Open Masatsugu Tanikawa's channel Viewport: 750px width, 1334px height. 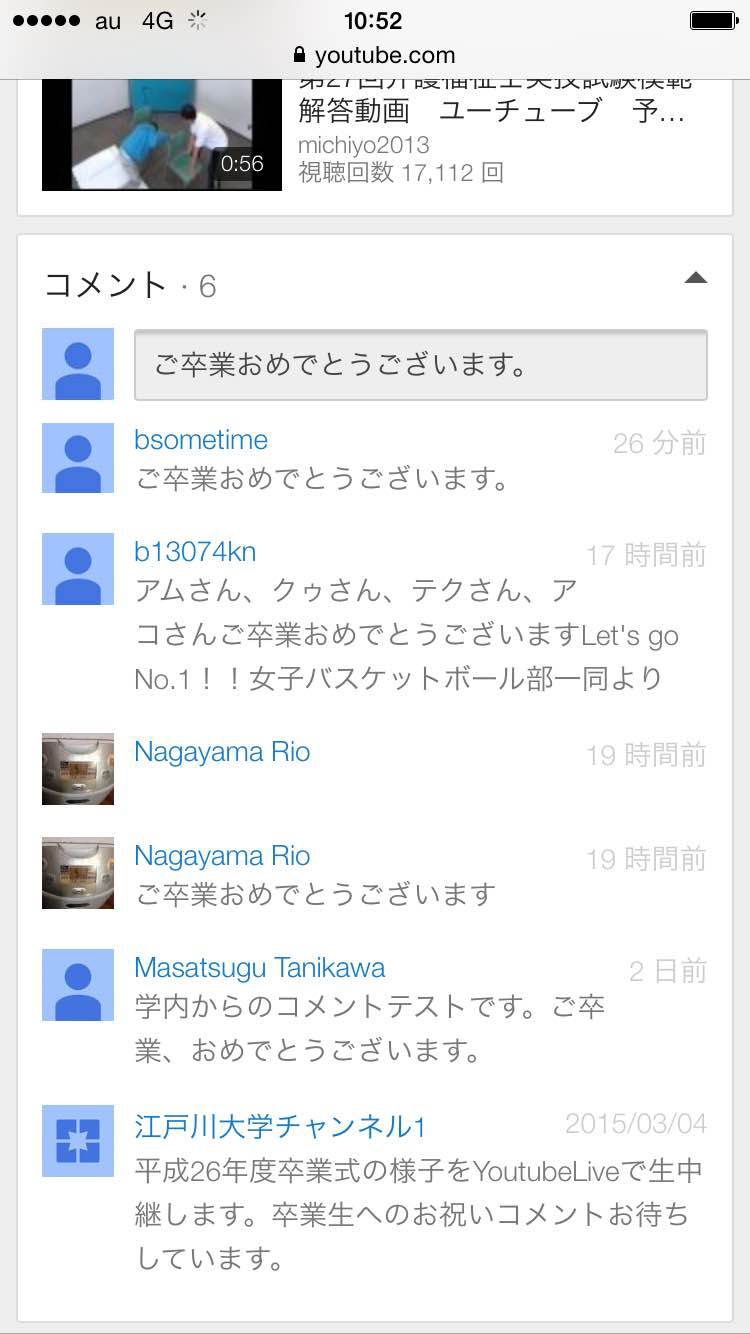pyautogui.click(x=259, y=967)
